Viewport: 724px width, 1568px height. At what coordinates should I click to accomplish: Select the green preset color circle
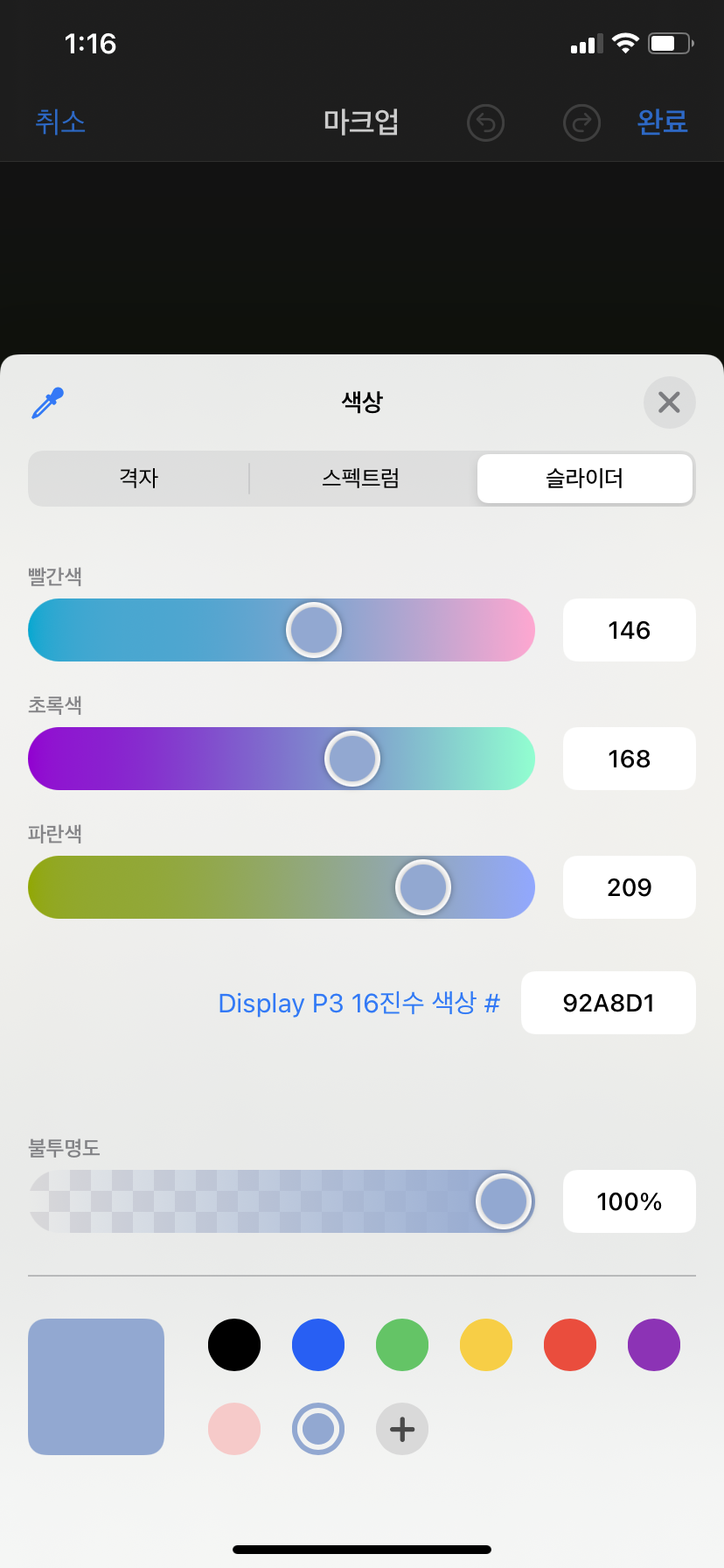[401, 1345]
